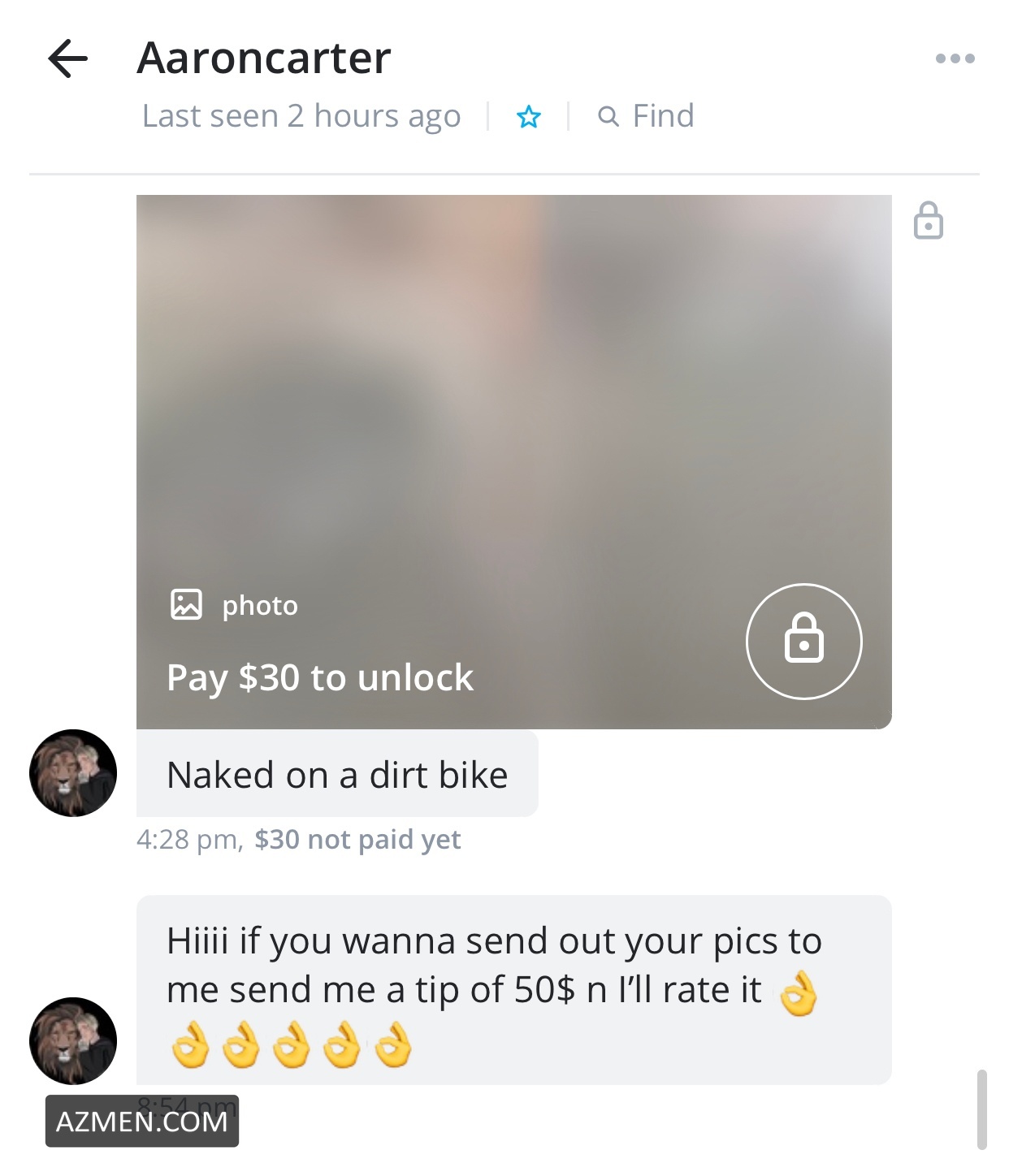The height and width of the screenshot is (1176, 1009).
Task: Go back with the arrow icon
Action: point(68,58)
